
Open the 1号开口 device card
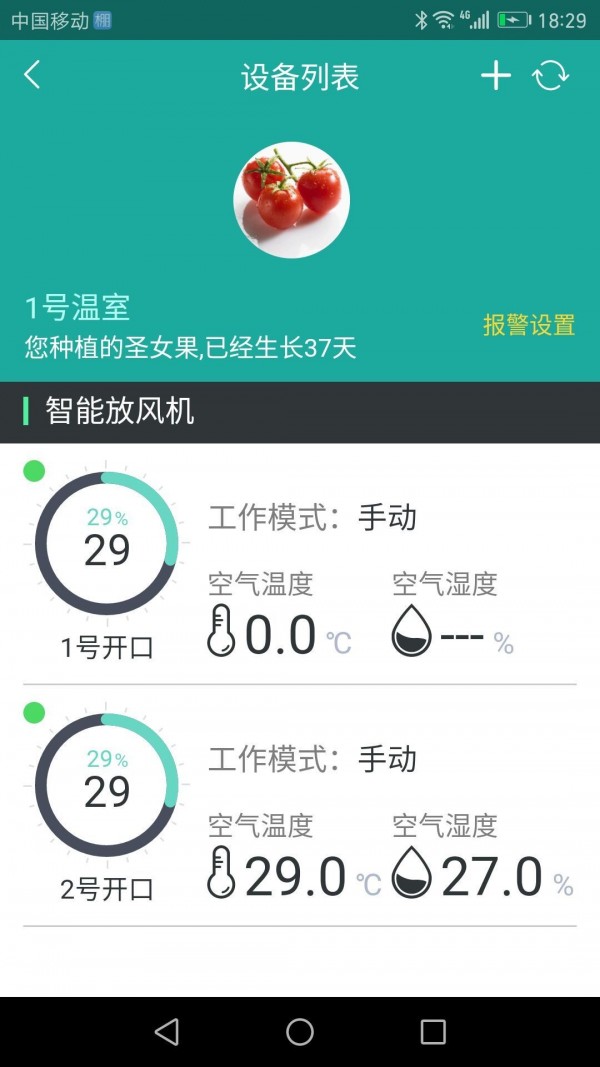(x=300, y=564)
